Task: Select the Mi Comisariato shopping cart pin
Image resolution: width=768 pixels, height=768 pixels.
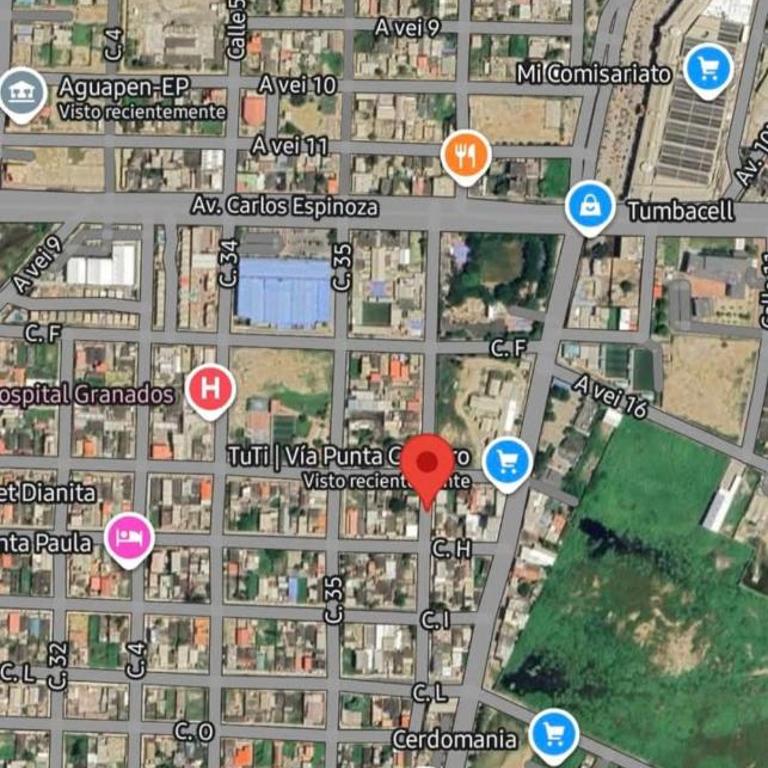Action: (x=708, y=70)
